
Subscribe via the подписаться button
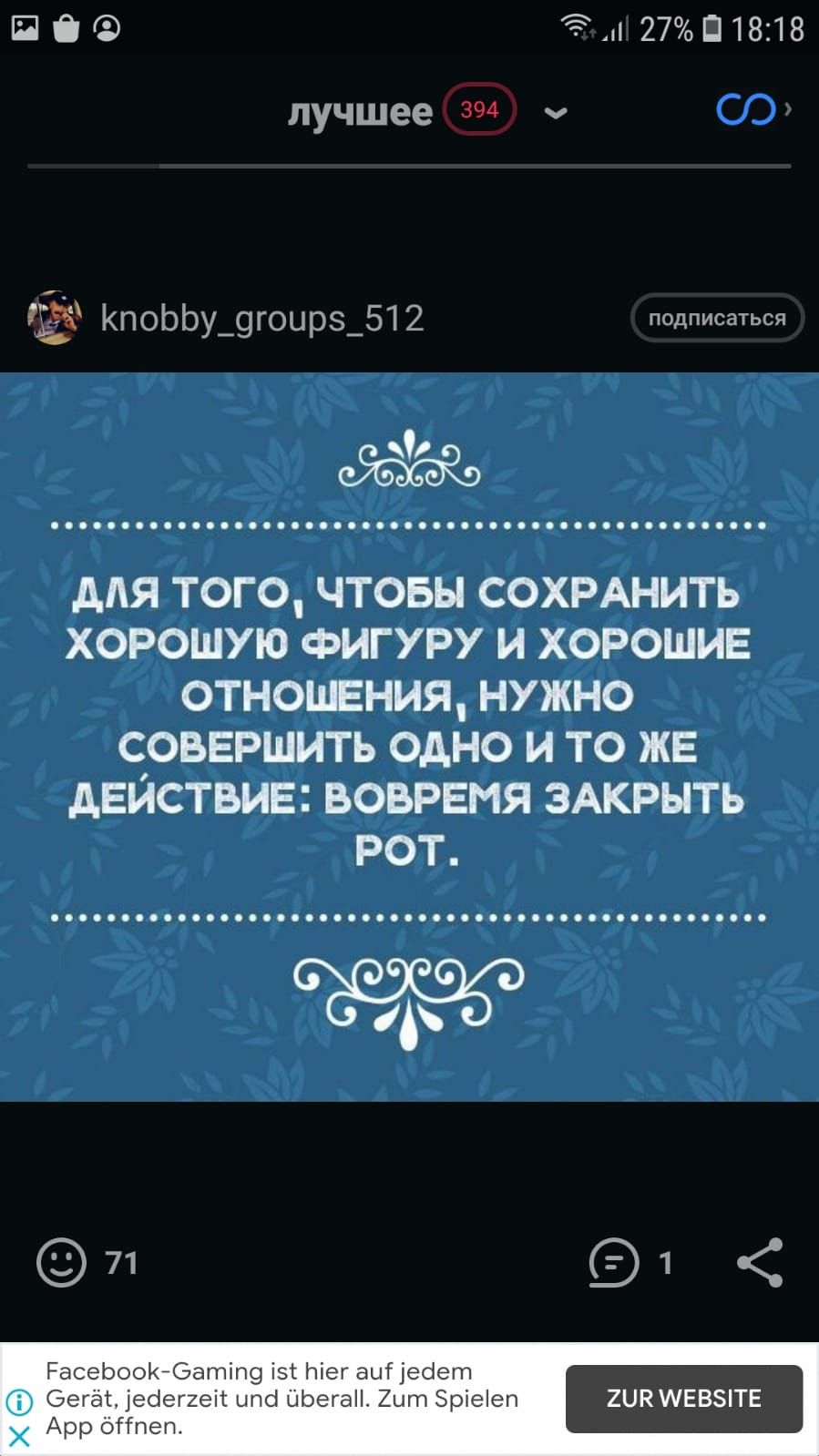(716, 318)
